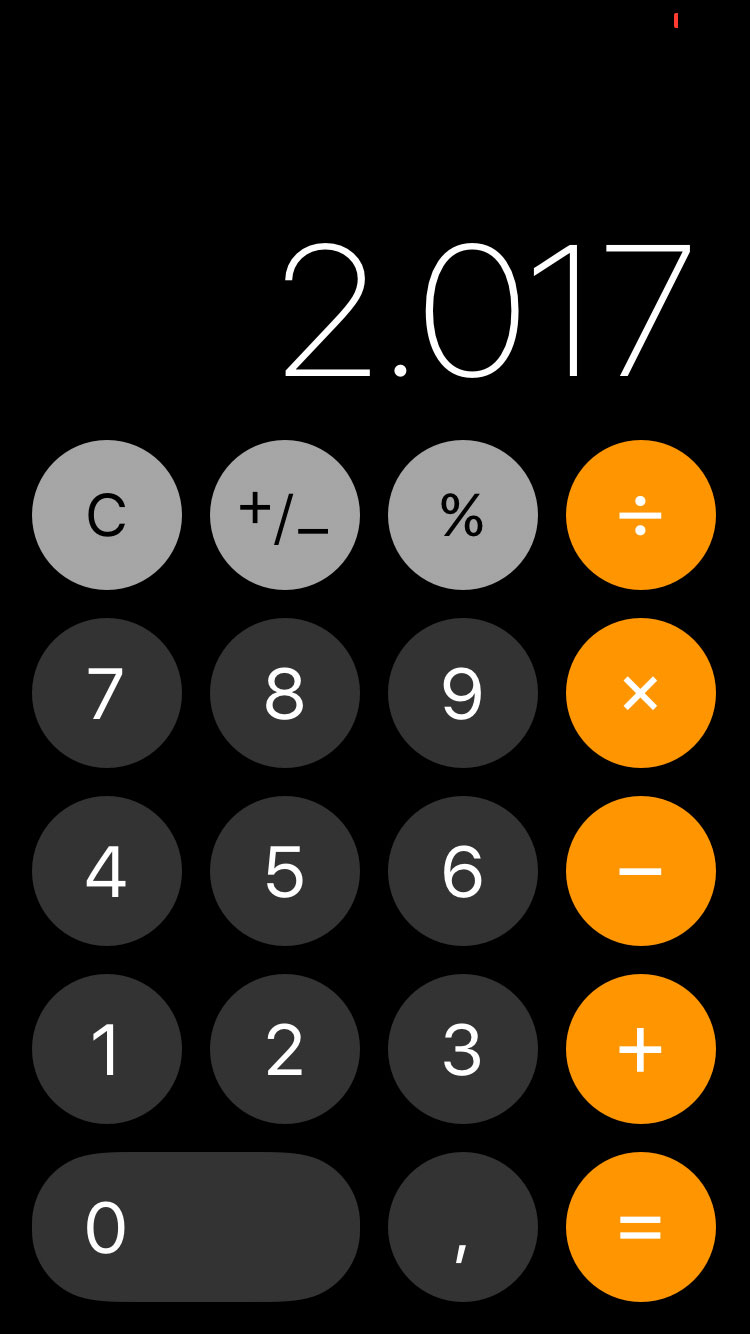
Task: Insert the decimal comma
Action: coord(463,1227)
